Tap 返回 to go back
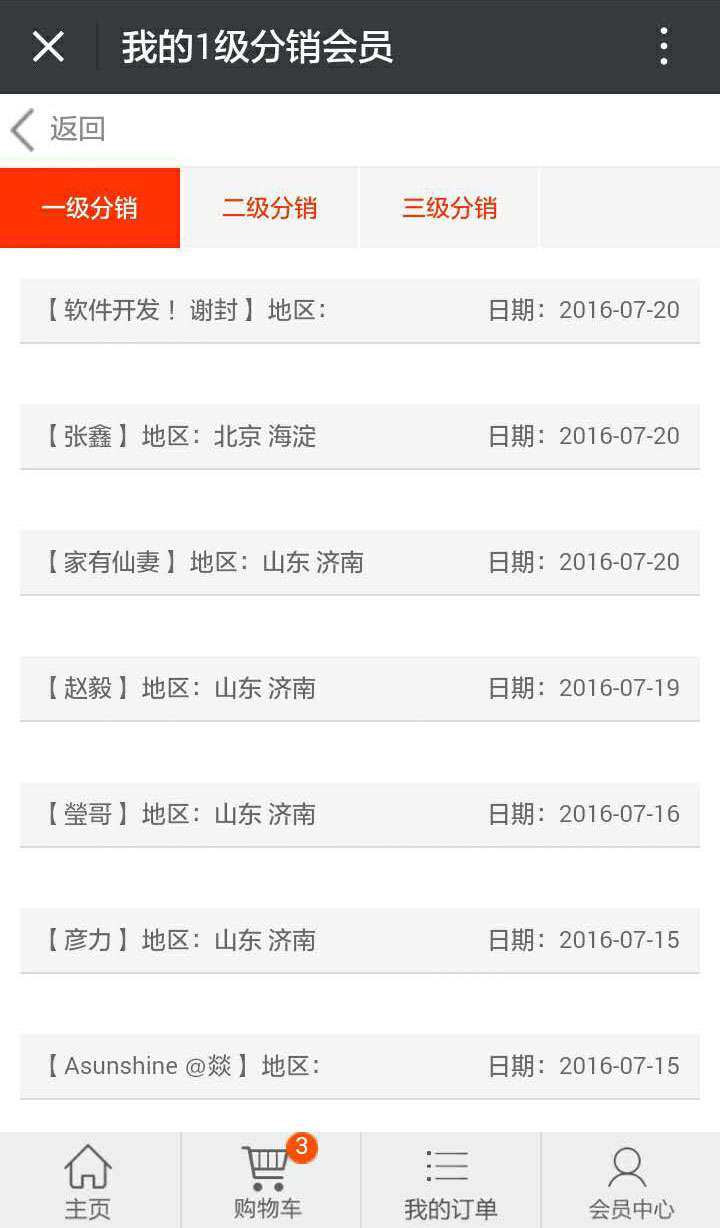720x1228 pixels. point(58,129)
